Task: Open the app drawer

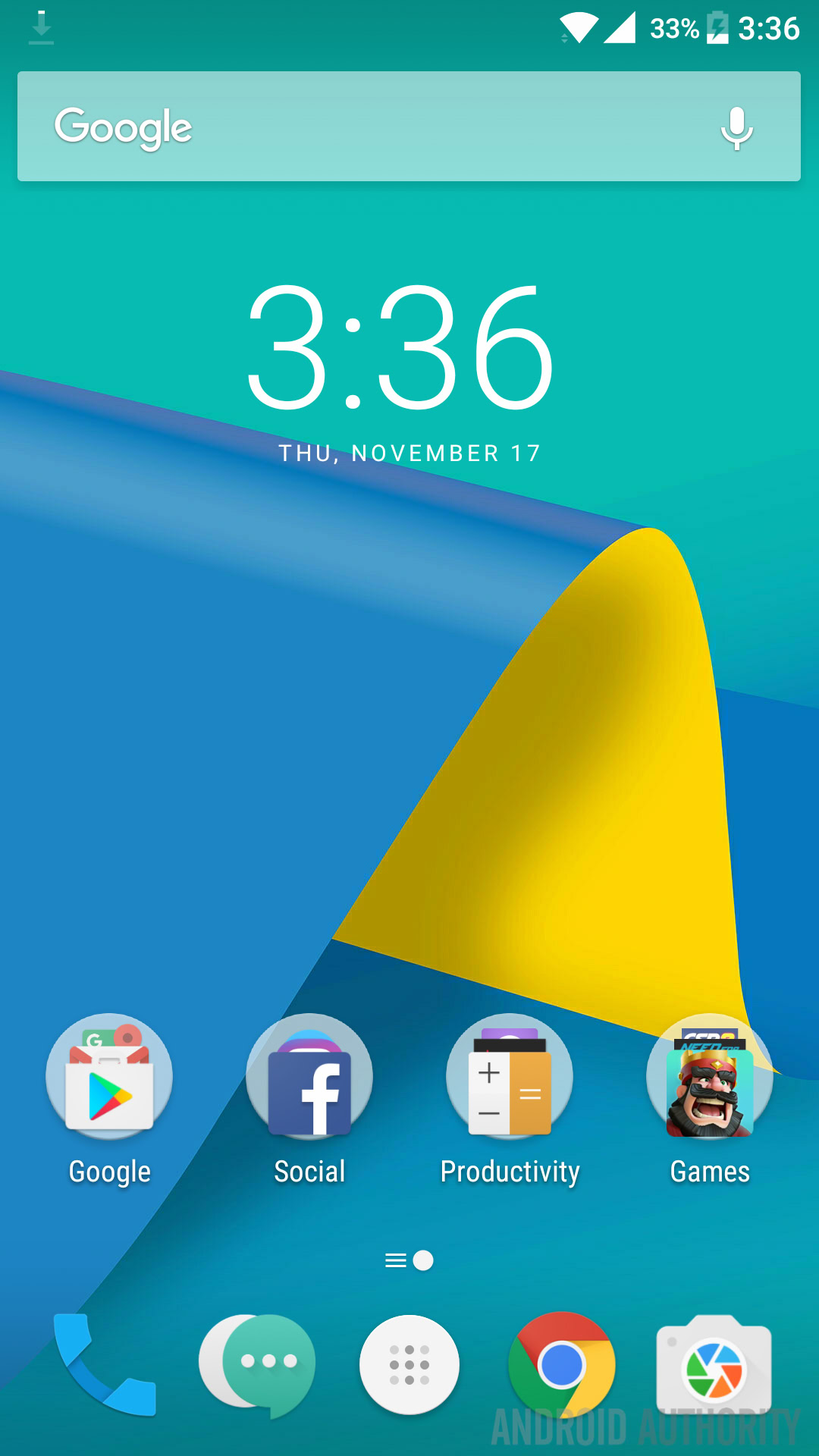Action: pyautogui.click(x=409, y=1364)
